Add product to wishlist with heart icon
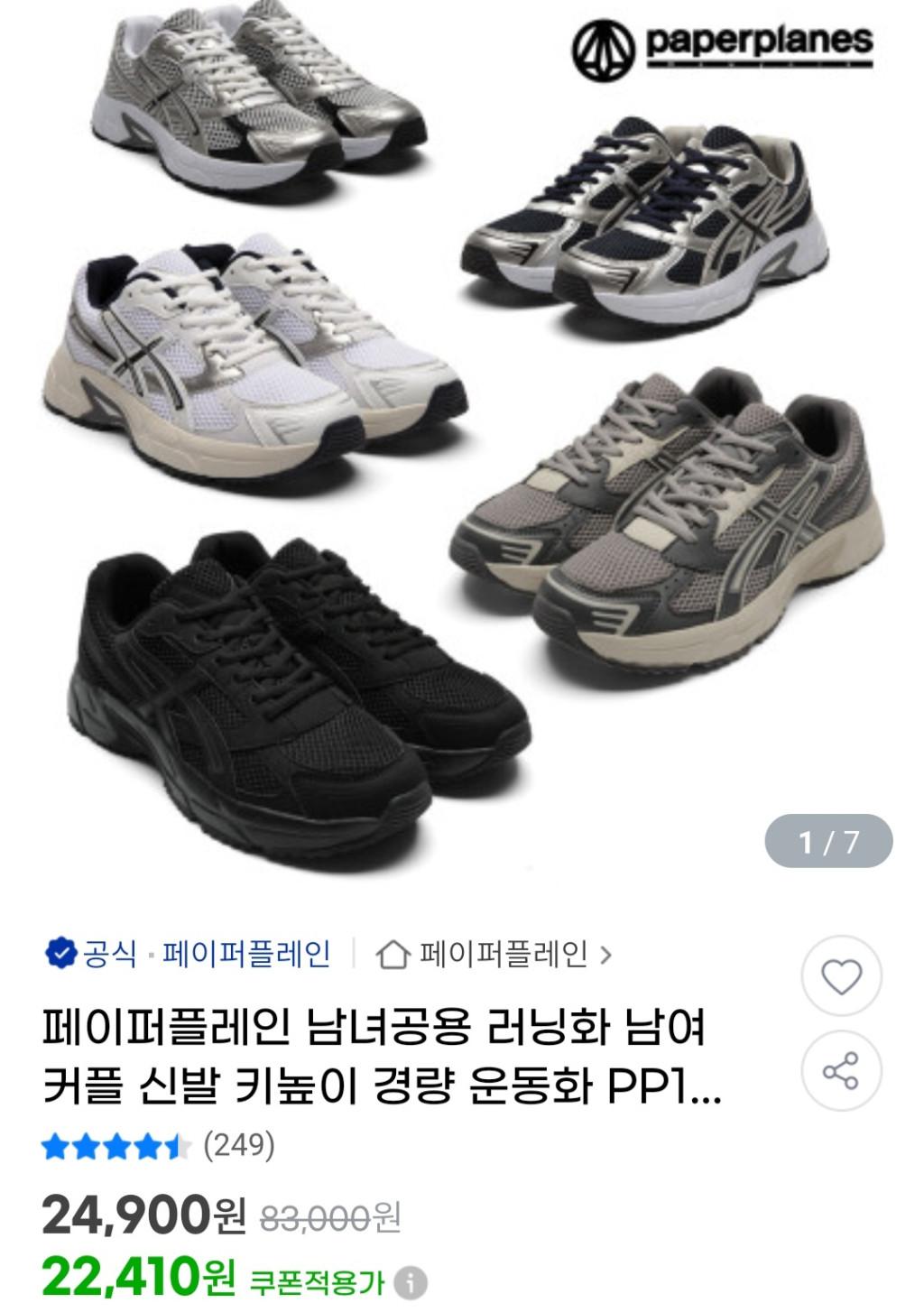 tap(841, 976)
